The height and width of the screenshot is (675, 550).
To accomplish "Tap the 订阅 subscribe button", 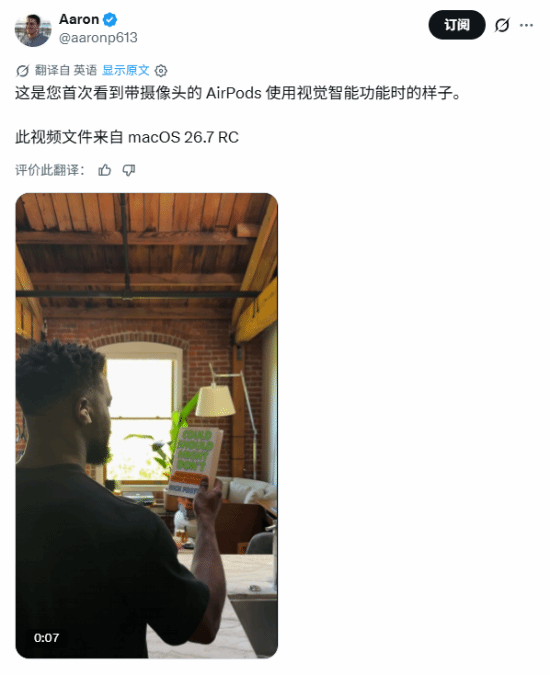I will coord(457,25).
